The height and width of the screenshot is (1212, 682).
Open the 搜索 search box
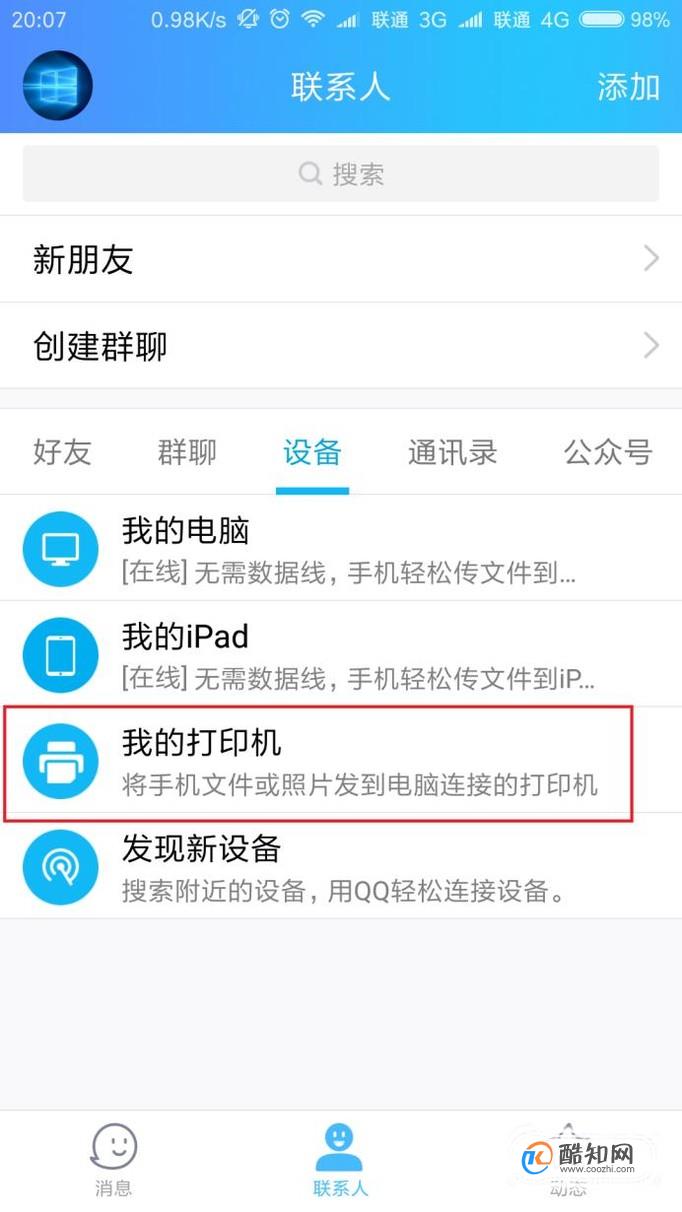click(341, 174)
